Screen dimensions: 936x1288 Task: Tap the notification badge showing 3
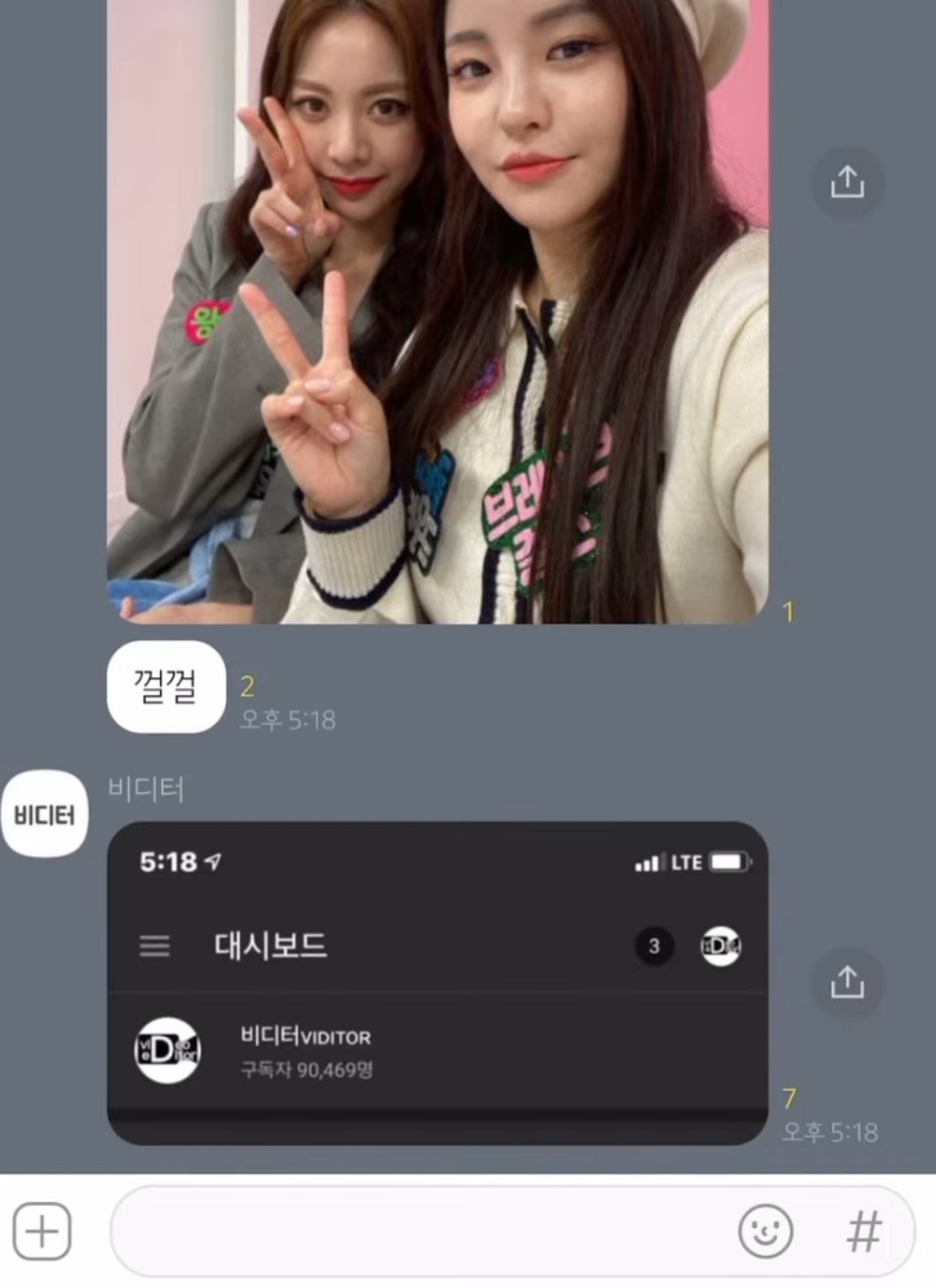pyautogui.click(x=652, y=945)
